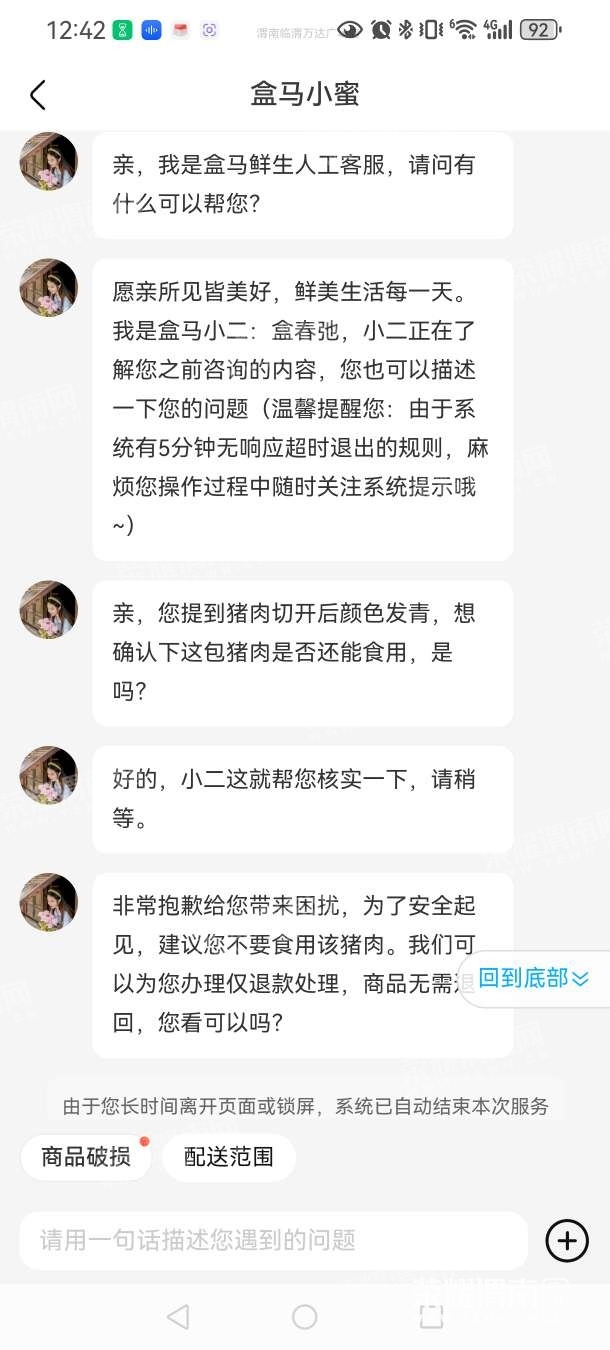
Task: Select the 配送范围 quick chip
Action: point(229,1157)
